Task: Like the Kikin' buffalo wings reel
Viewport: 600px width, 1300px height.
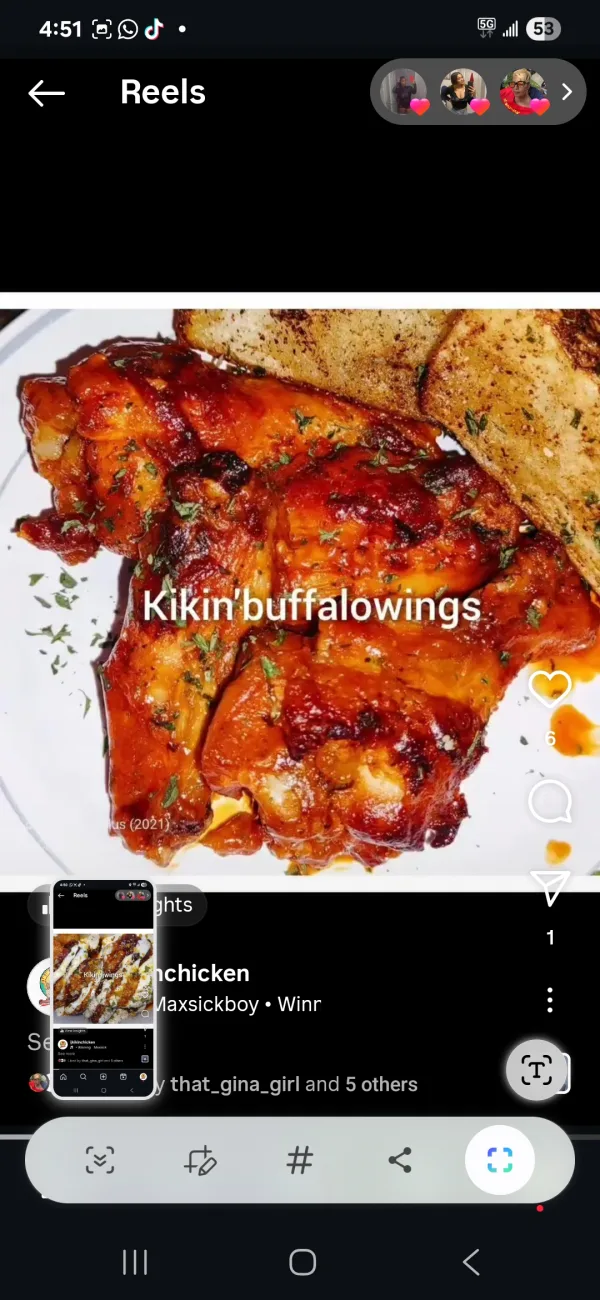Action: pyautogui.click(x=549, y=688)
